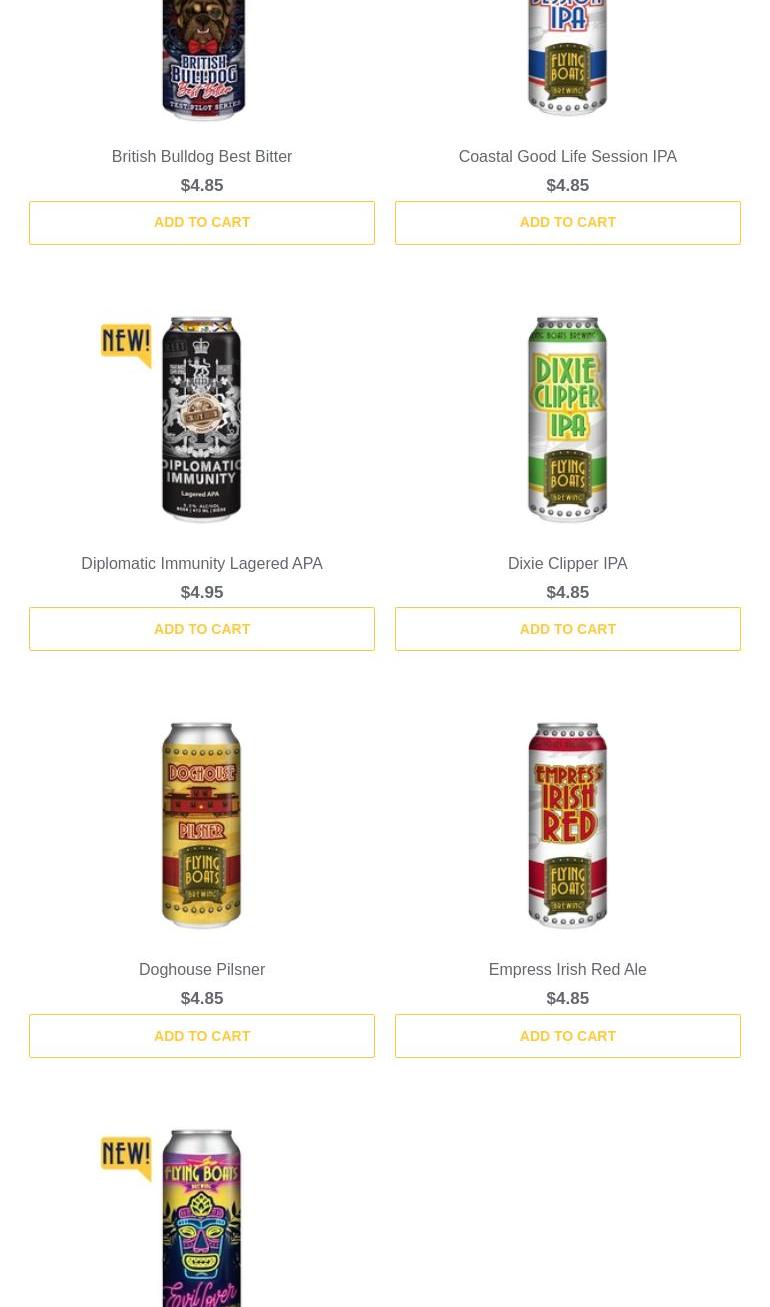Add Coastal Good Life Session IPA to cart

click(567, 222)
